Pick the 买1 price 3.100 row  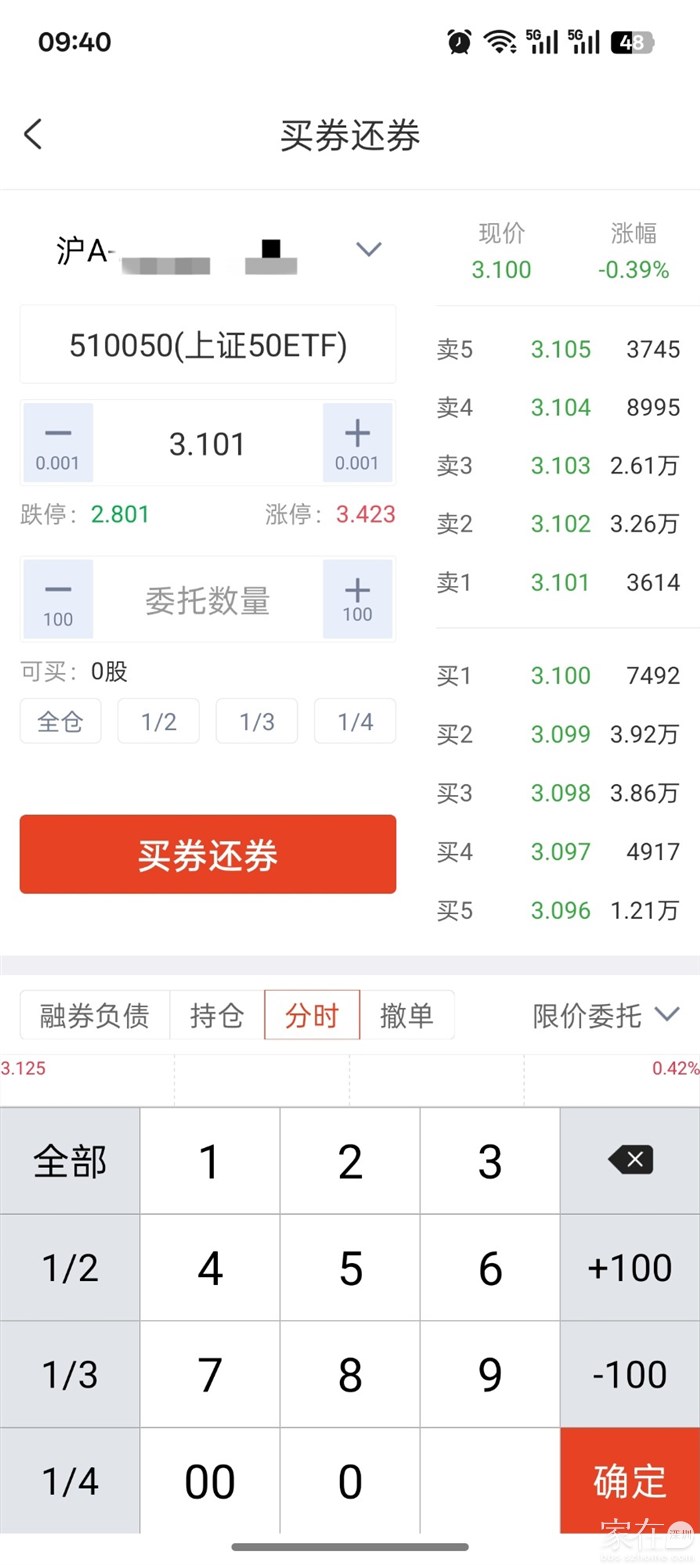click(x=560, y=676)
